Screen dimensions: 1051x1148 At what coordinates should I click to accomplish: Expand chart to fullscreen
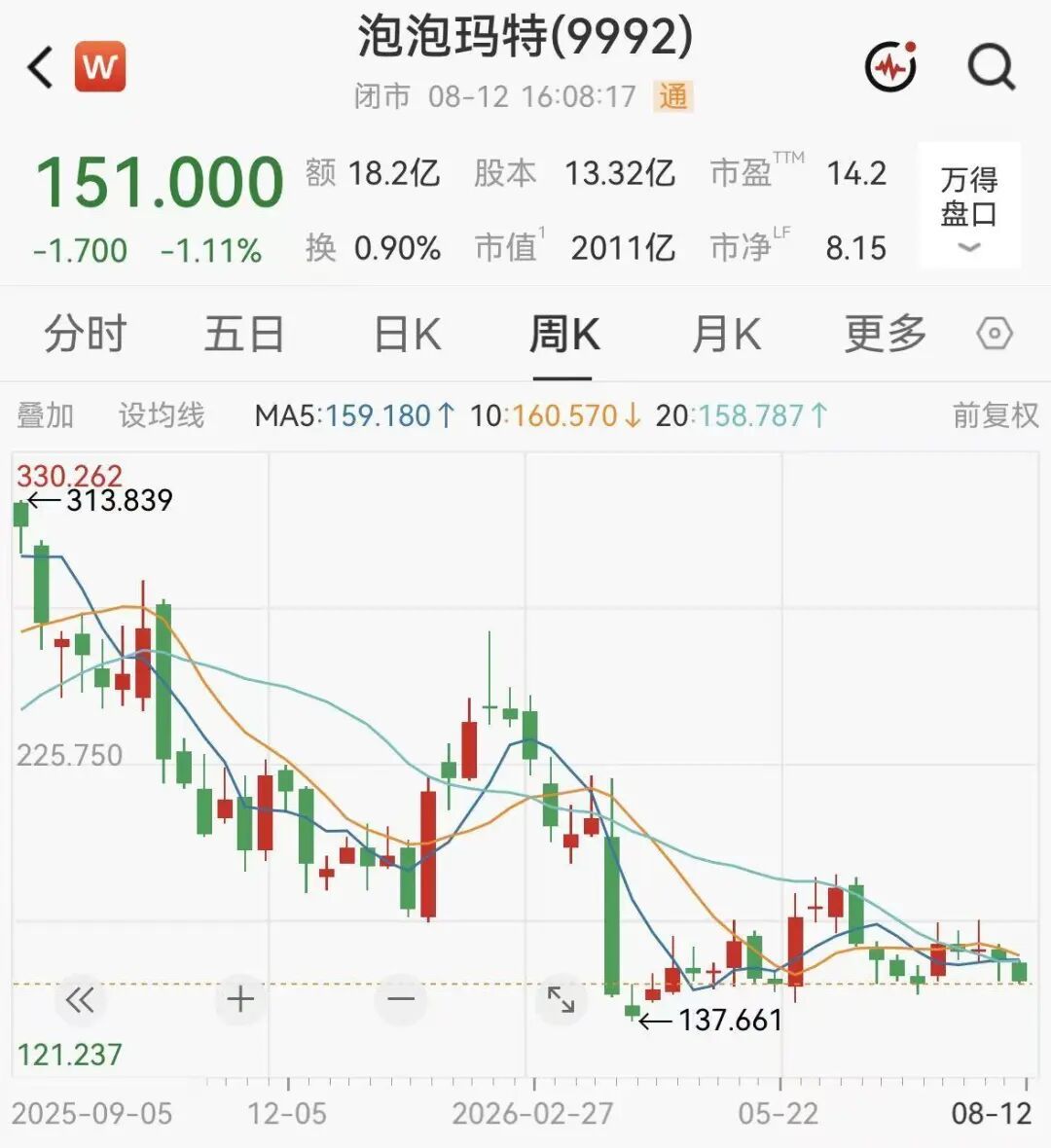pos(562,999)
